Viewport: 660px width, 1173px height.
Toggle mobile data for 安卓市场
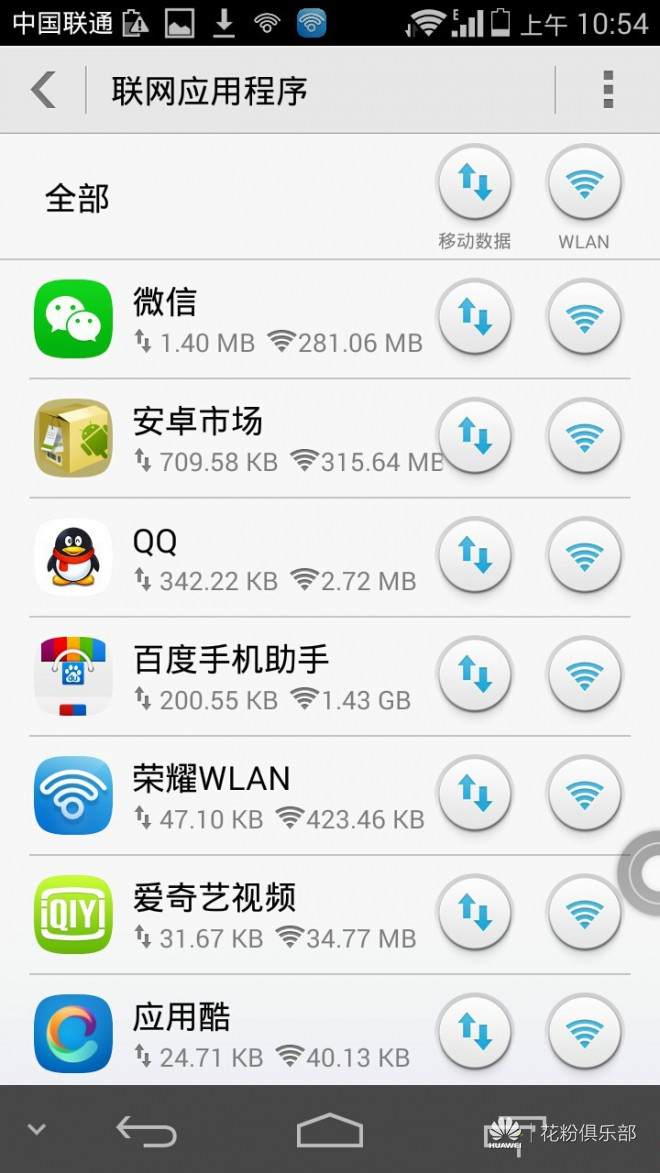474,437
